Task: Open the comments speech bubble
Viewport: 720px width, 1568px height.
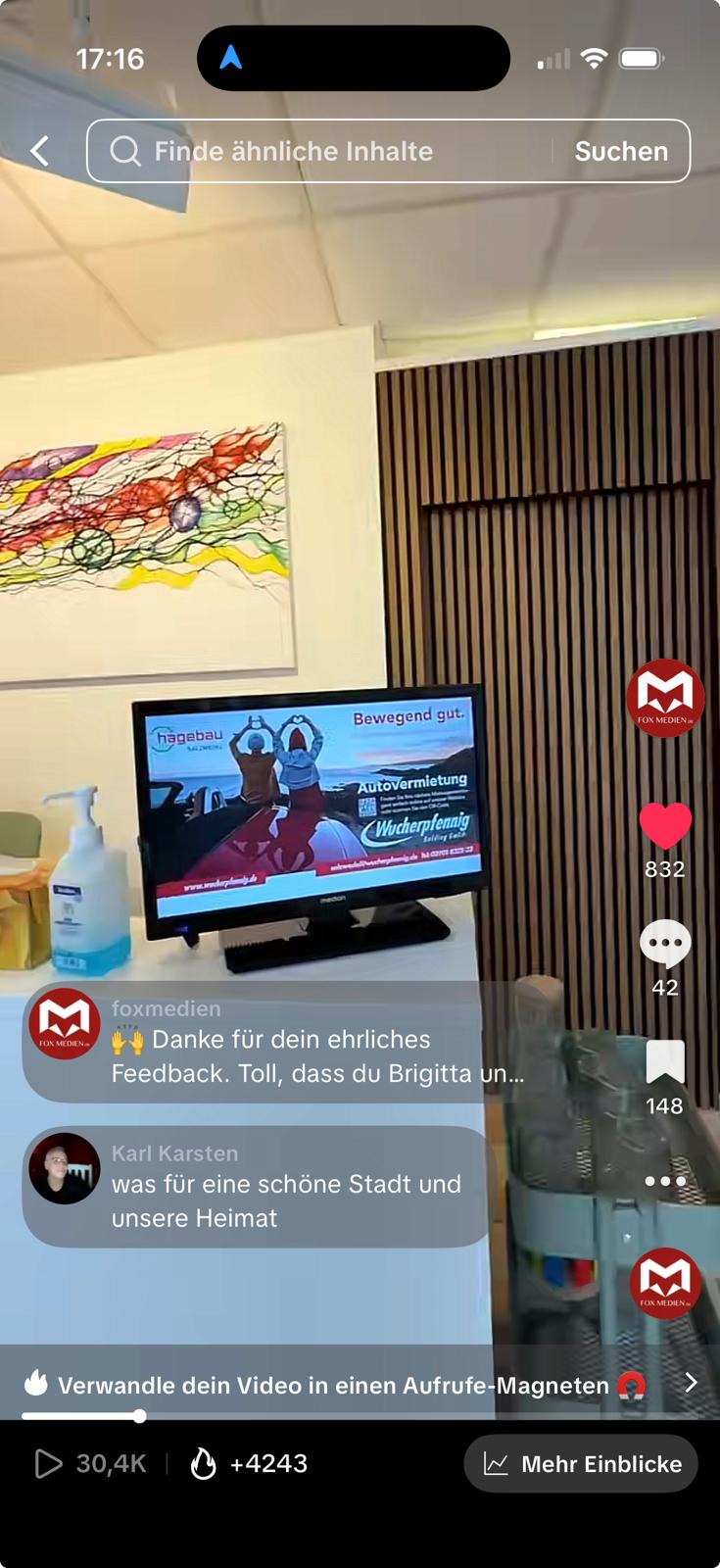Action: [665, 944]
